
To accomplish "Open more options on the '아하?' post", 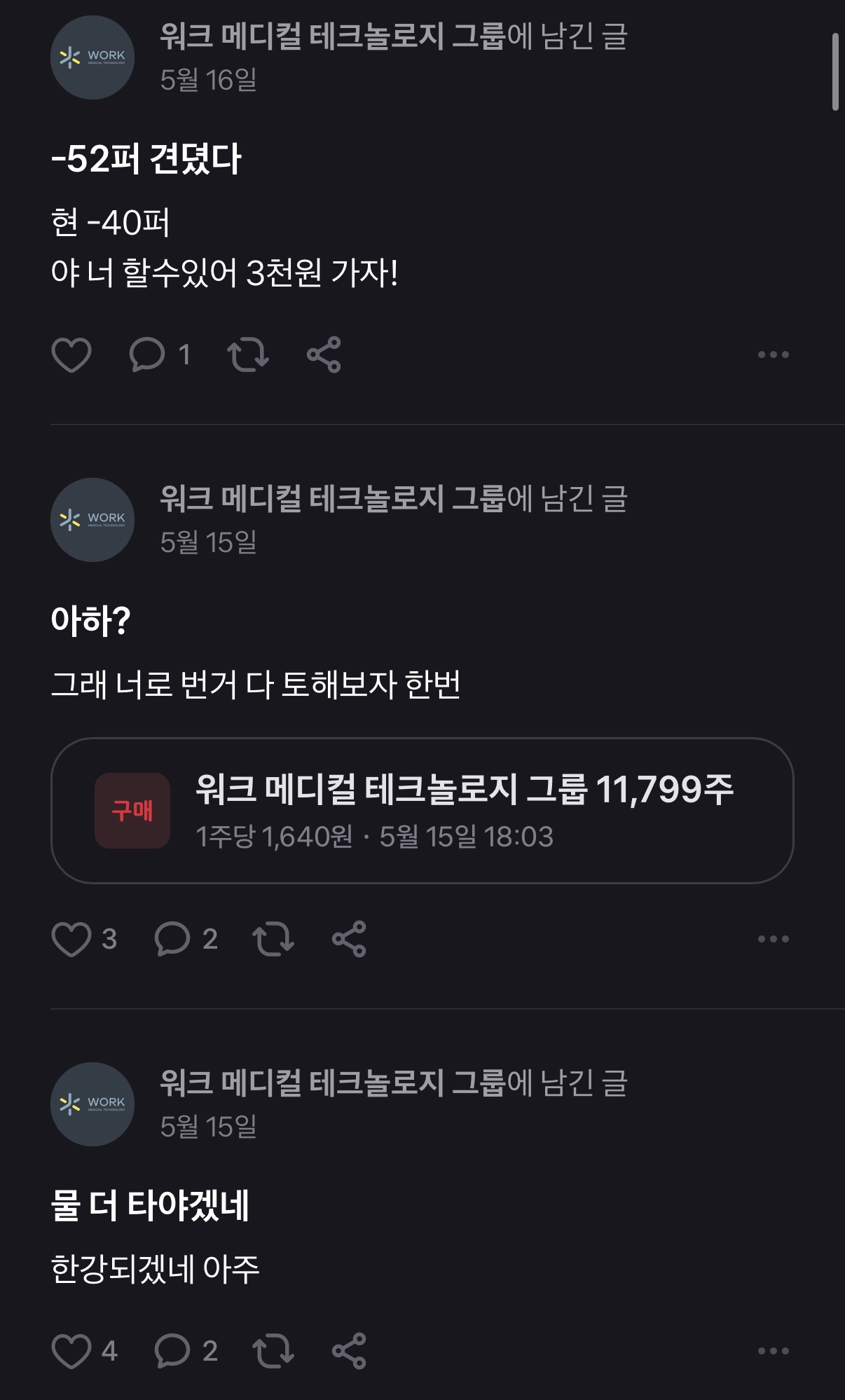I will [x=774, y=939].
